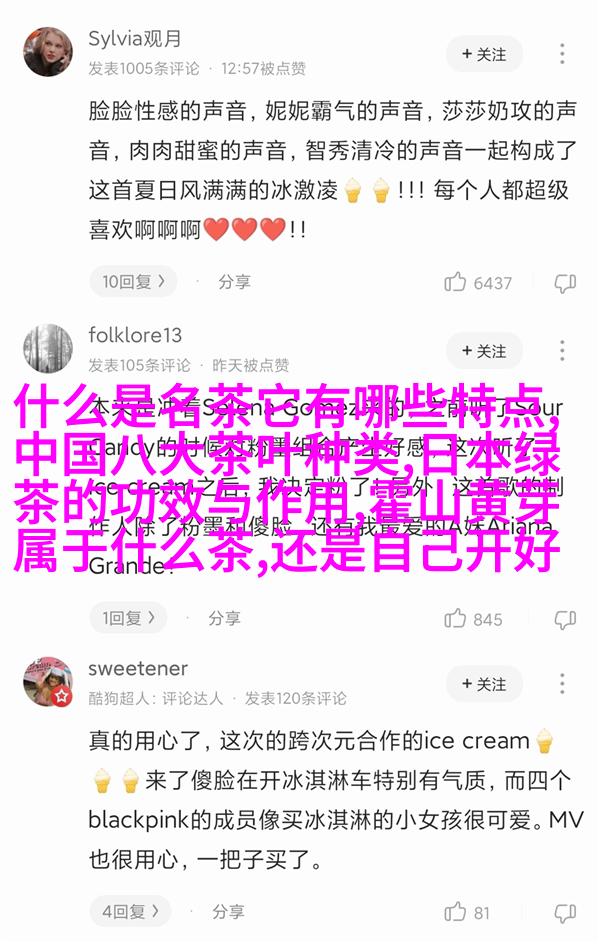
Task: Dislike folklore13's comment
Action: 565,619
